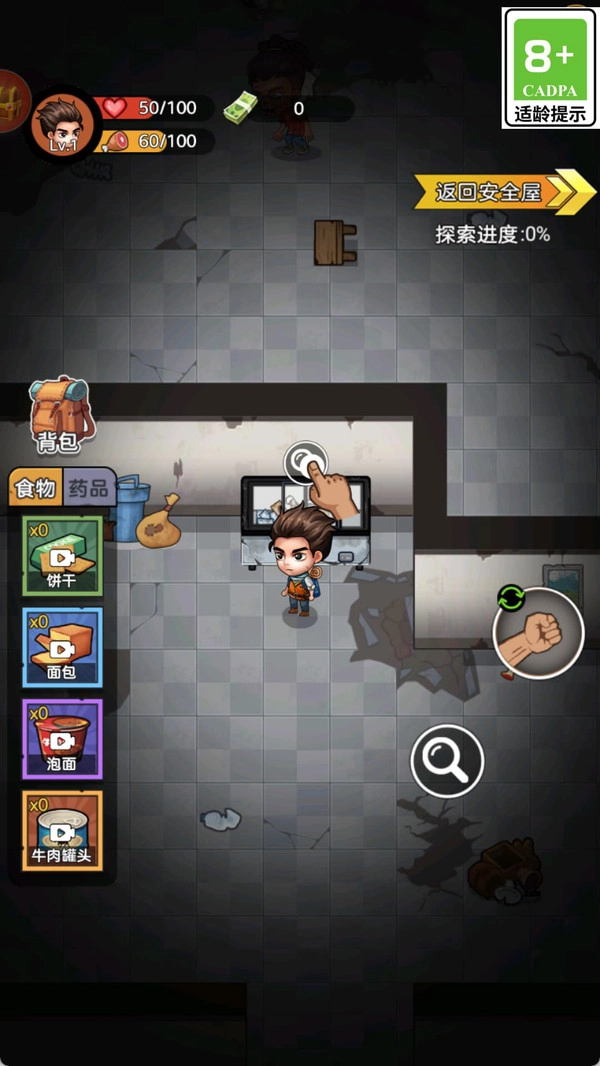This screenshot has width=600, height=1066.
Task: Tap the interact prompt above the cabinet
Action: (305, 463)
